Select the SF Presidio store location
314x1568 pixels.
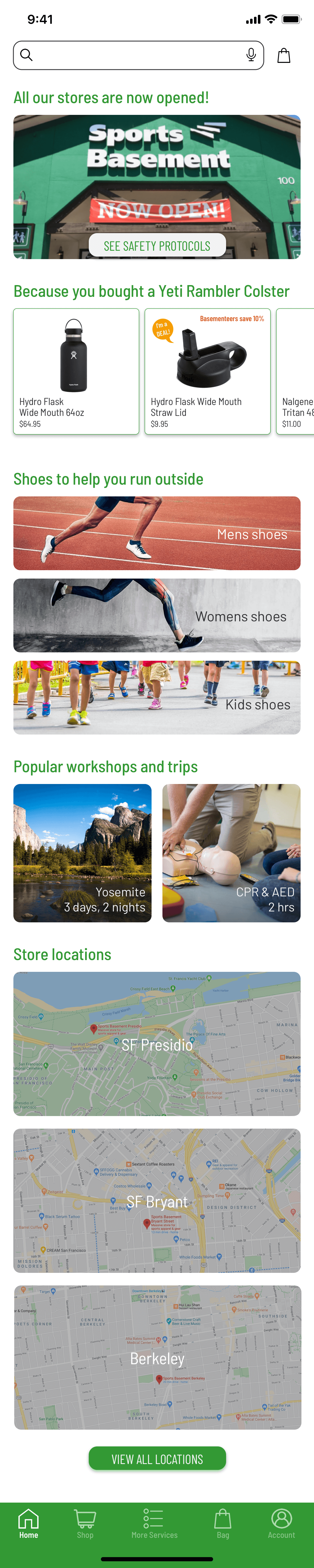tap(157, 1044)
